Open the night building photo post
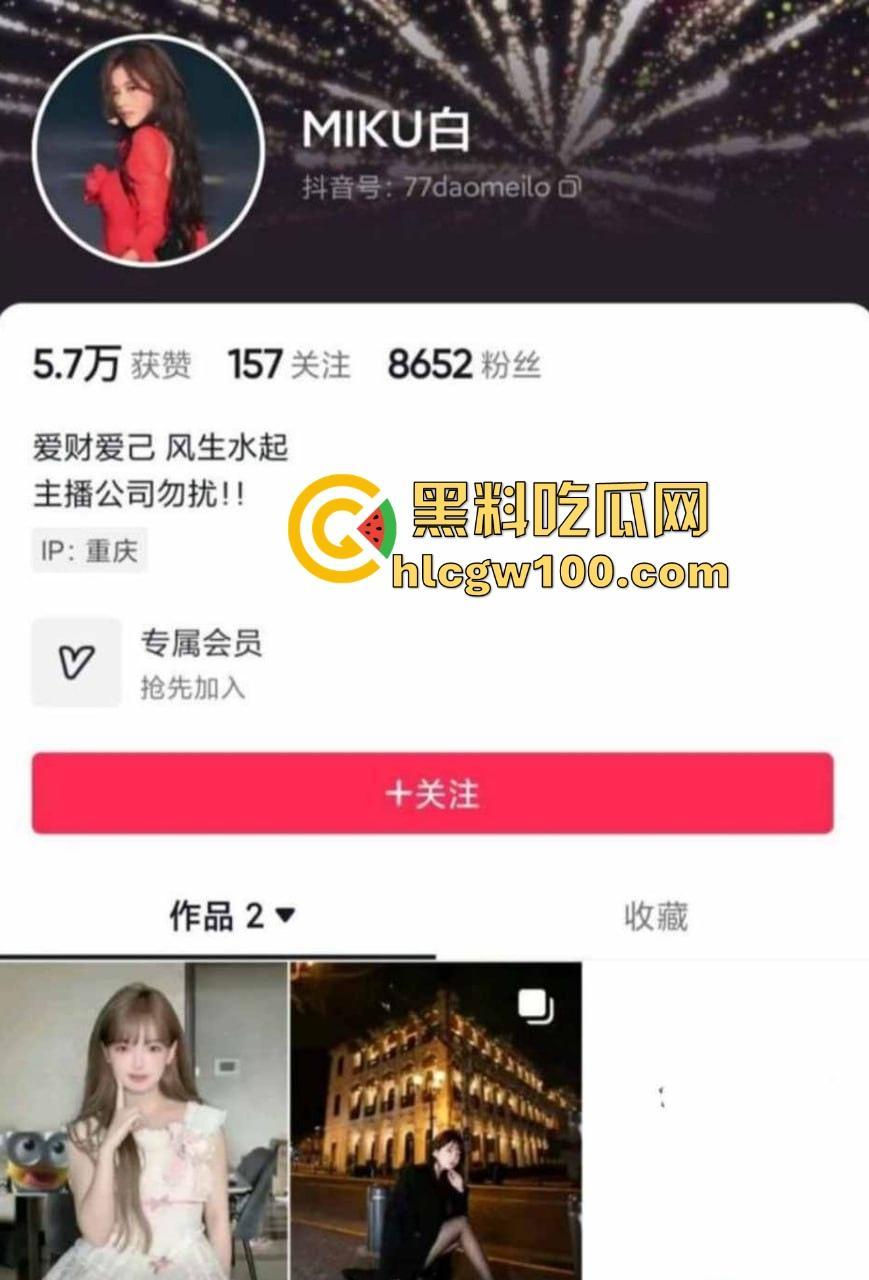Viewport: 869px width, 1280px height. pos(436,1120)
